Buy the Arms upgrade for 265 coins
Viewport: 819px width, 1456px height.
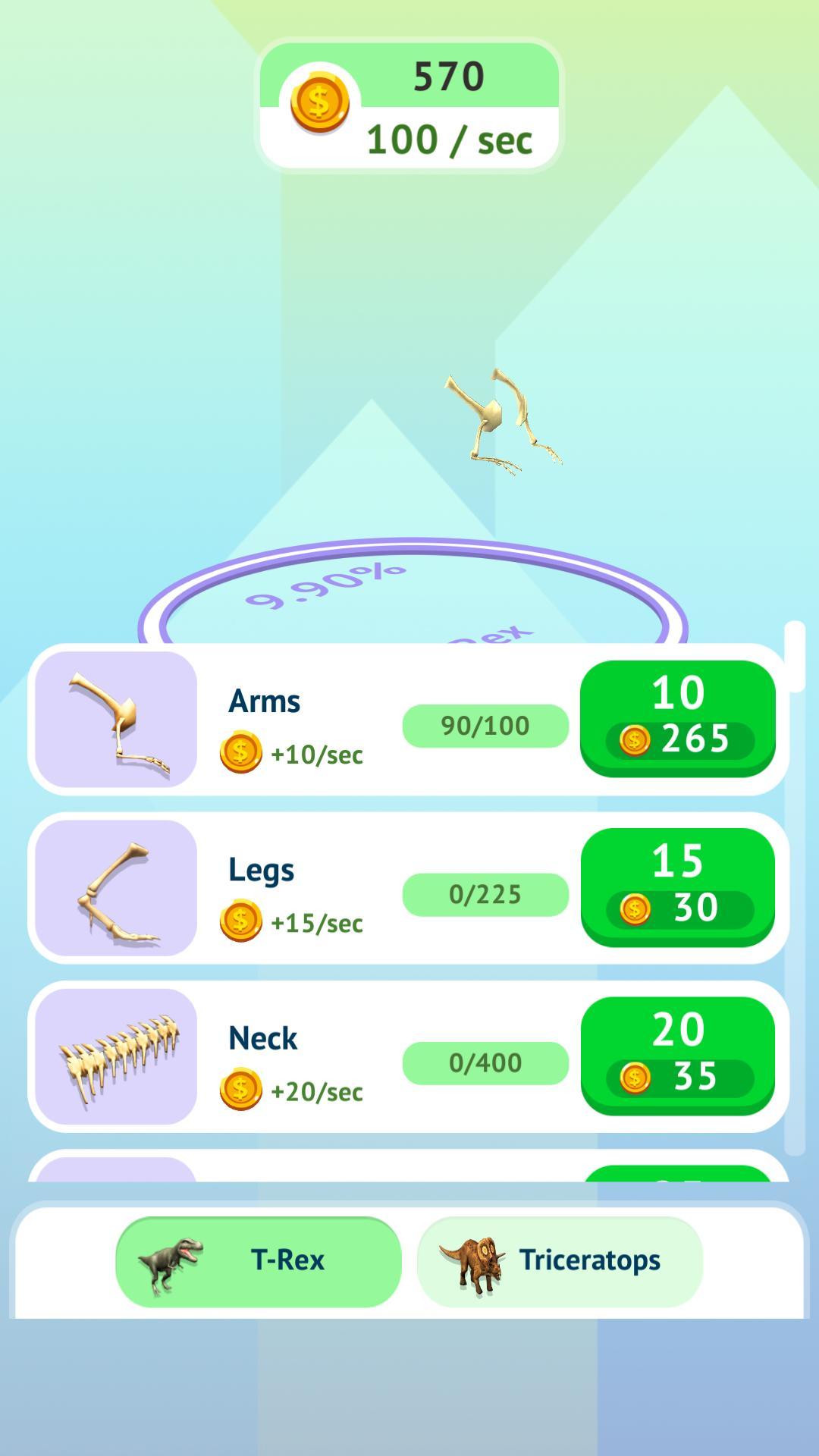tap(677, 717)
